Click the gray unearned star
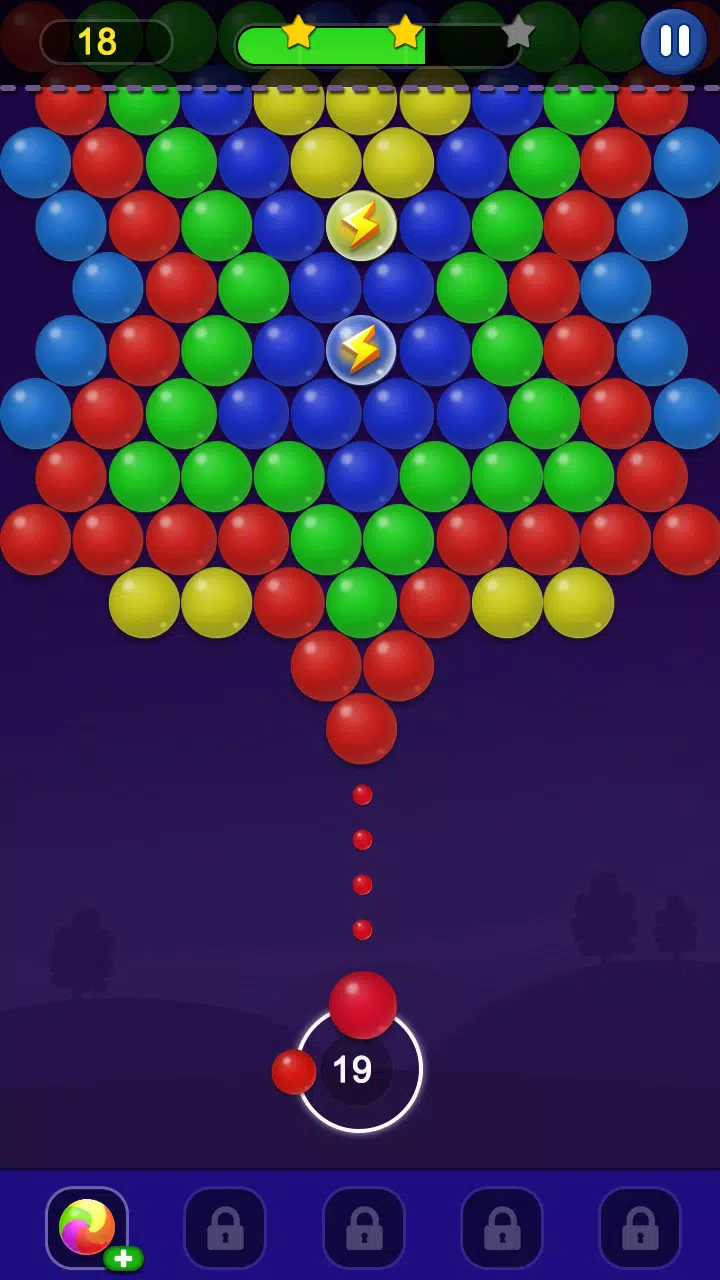720x1280 pixels. [518, 31]
